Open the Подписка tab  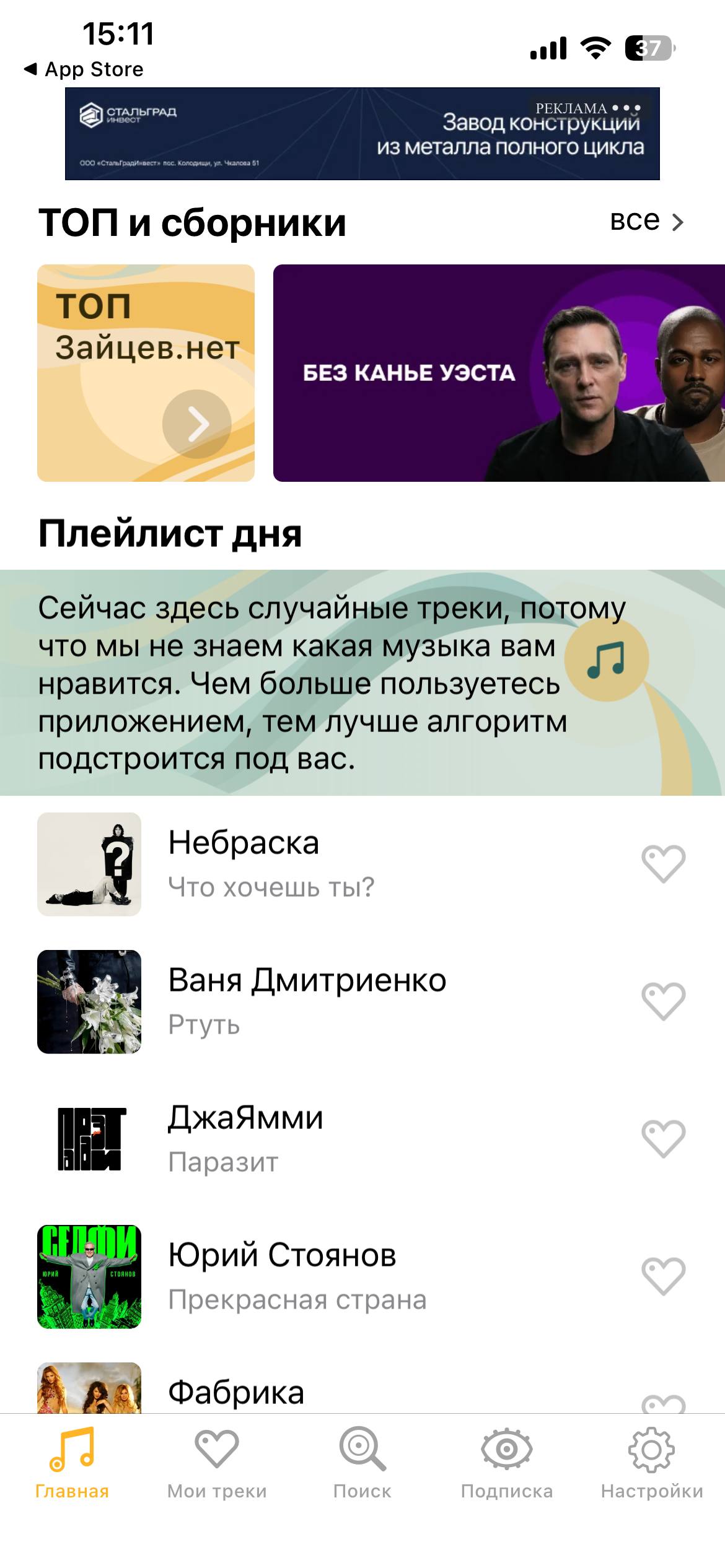pos(507,1464)
